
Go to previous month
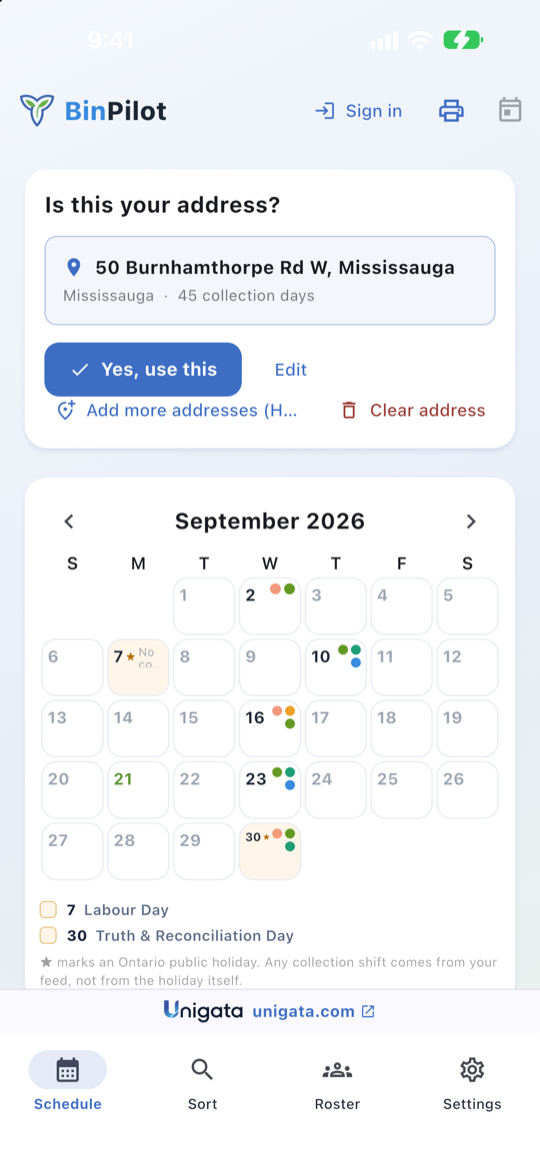click(69, 521)
